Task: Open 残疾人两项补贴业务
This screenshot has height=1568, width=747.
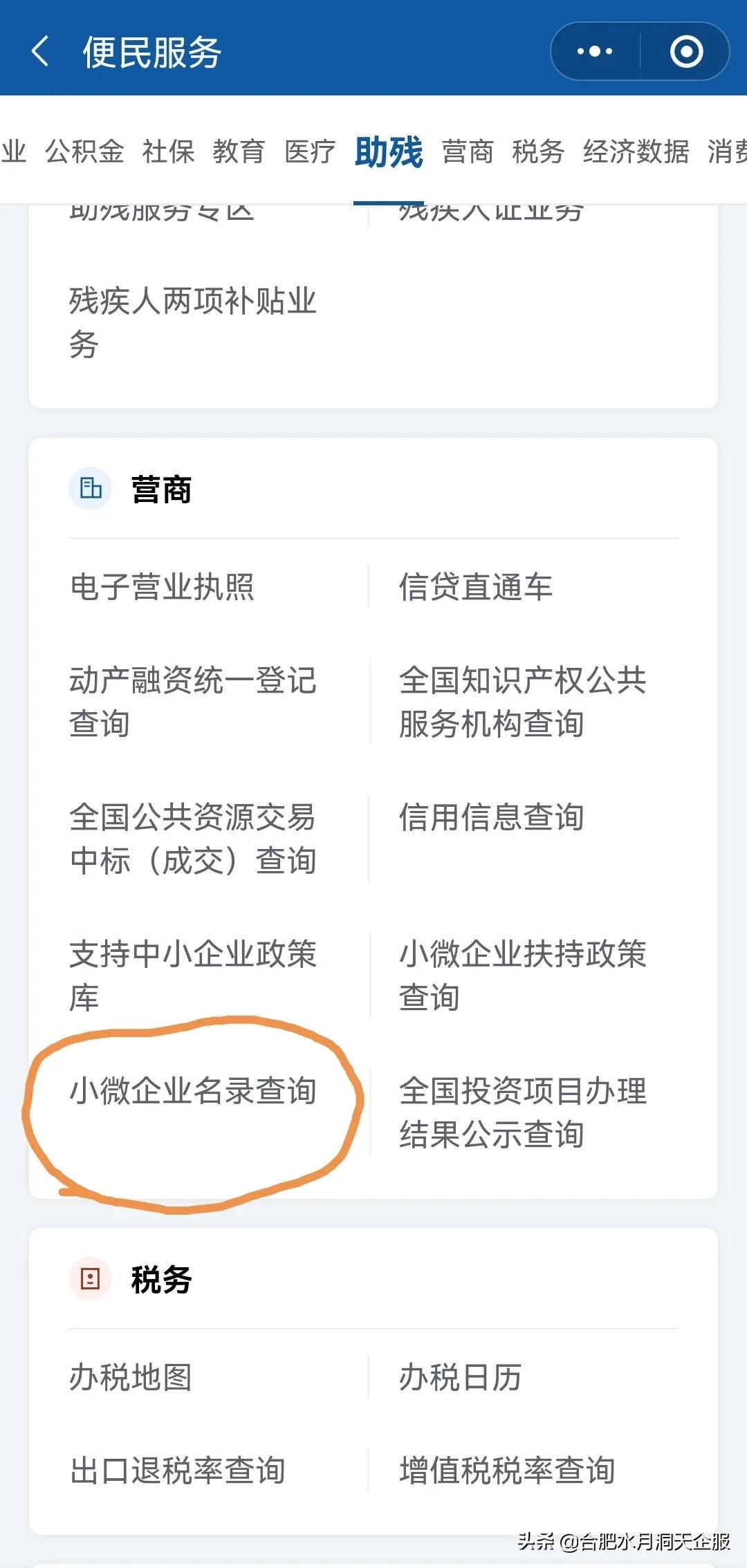Action: (193, 323)
